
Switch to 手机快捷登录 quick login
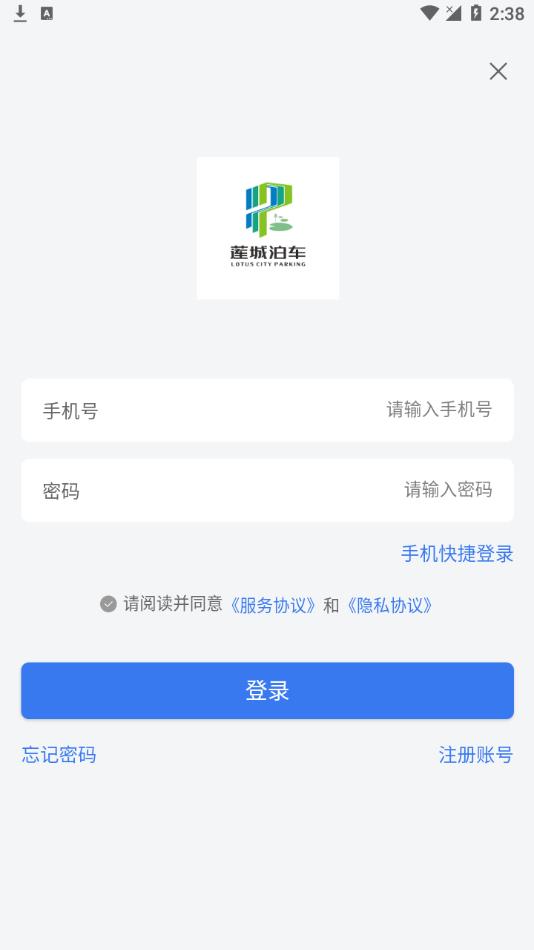pyautogui.click(x=457, y=553)
